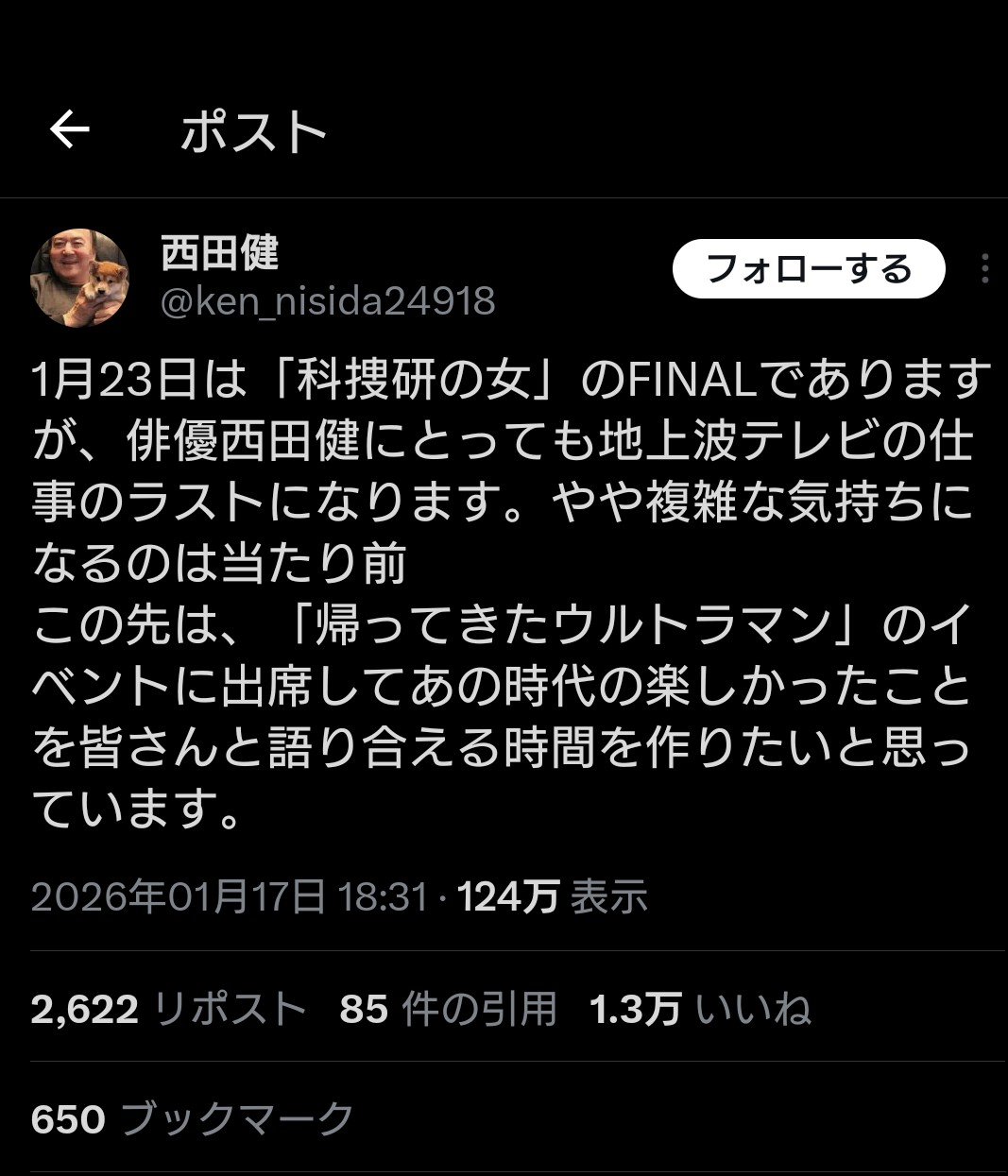View the 2,622 リポスト list
Screen dimensions: 1008x1176
tap(168, 1010)
